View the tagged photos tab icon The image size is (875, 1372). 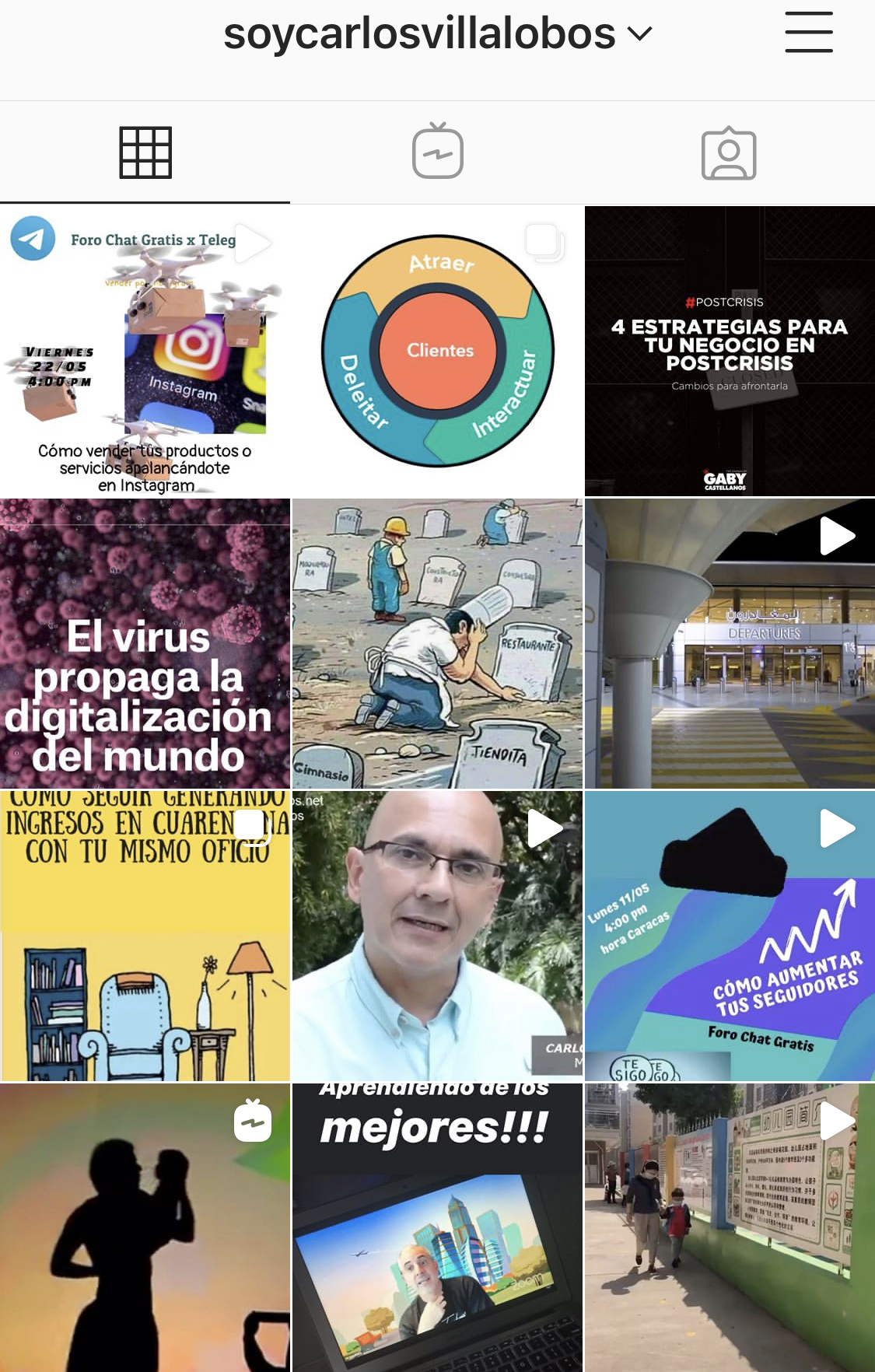pyautogui.click(x=729, y=153)
